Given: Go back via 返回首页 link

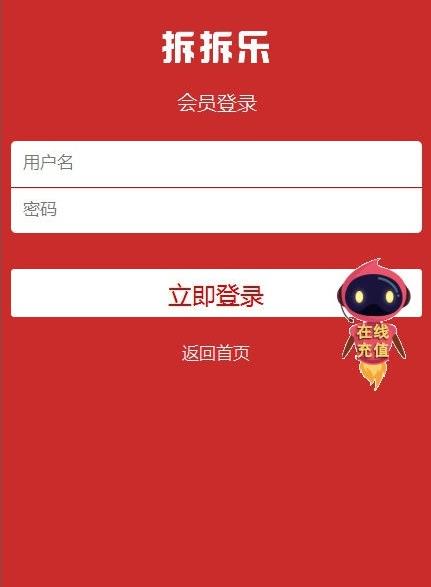Looking at the screenshot, I should click(x=216, y=353).
